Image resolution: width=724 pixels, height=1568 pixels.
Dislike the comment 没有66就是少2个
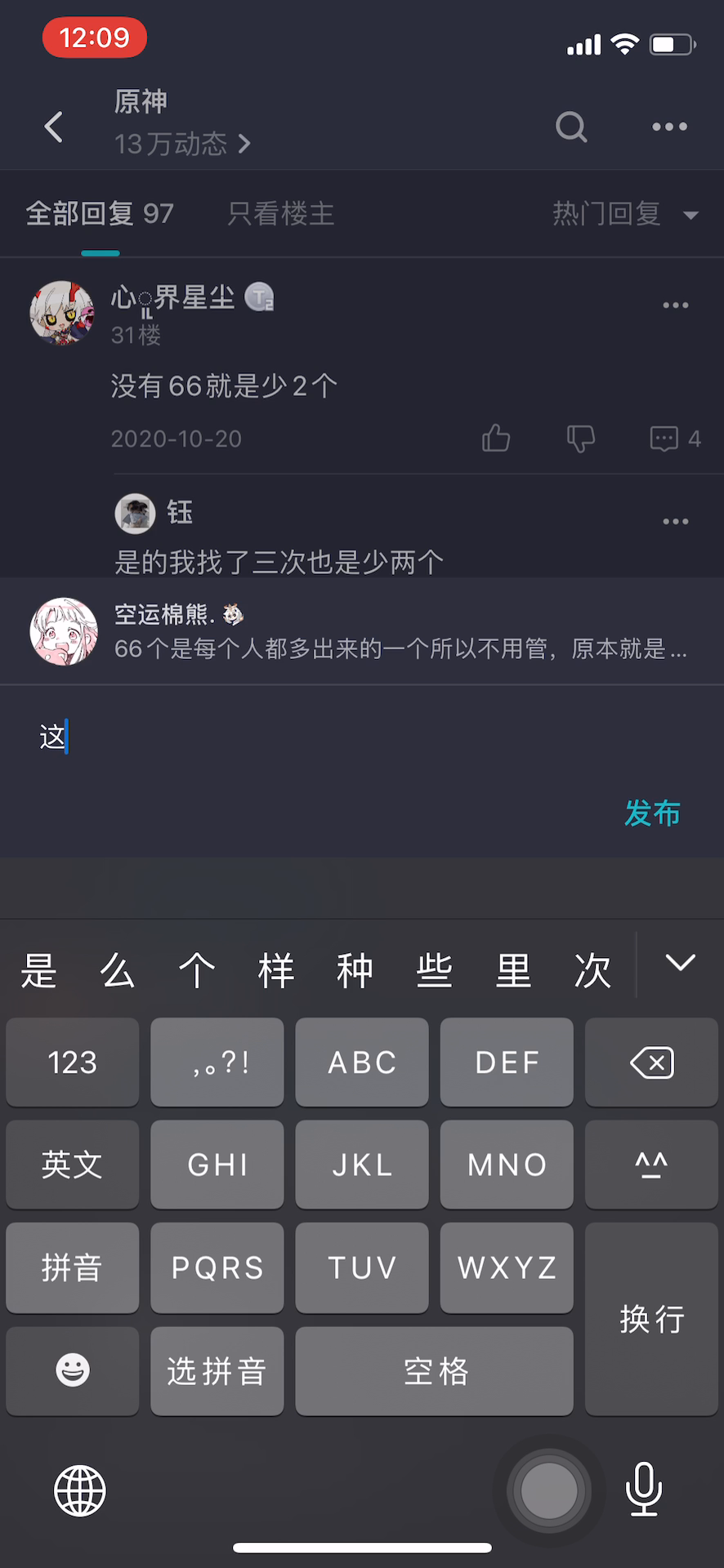point(581,439)
